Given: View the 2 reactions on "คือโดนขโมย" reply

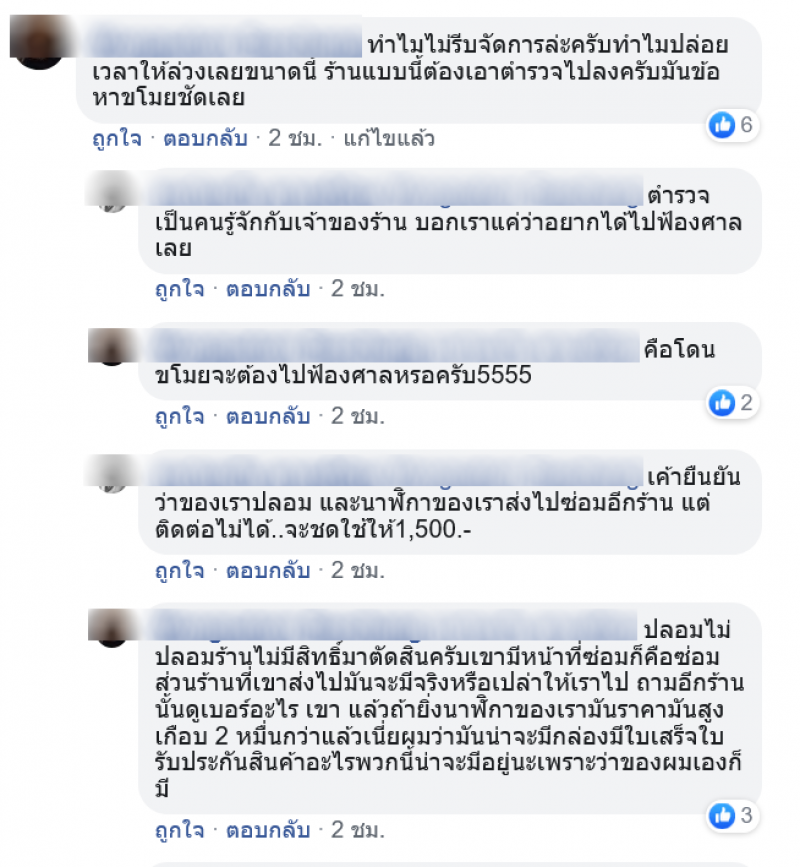Looking at the screenshot, I should [x=732, y=402].
